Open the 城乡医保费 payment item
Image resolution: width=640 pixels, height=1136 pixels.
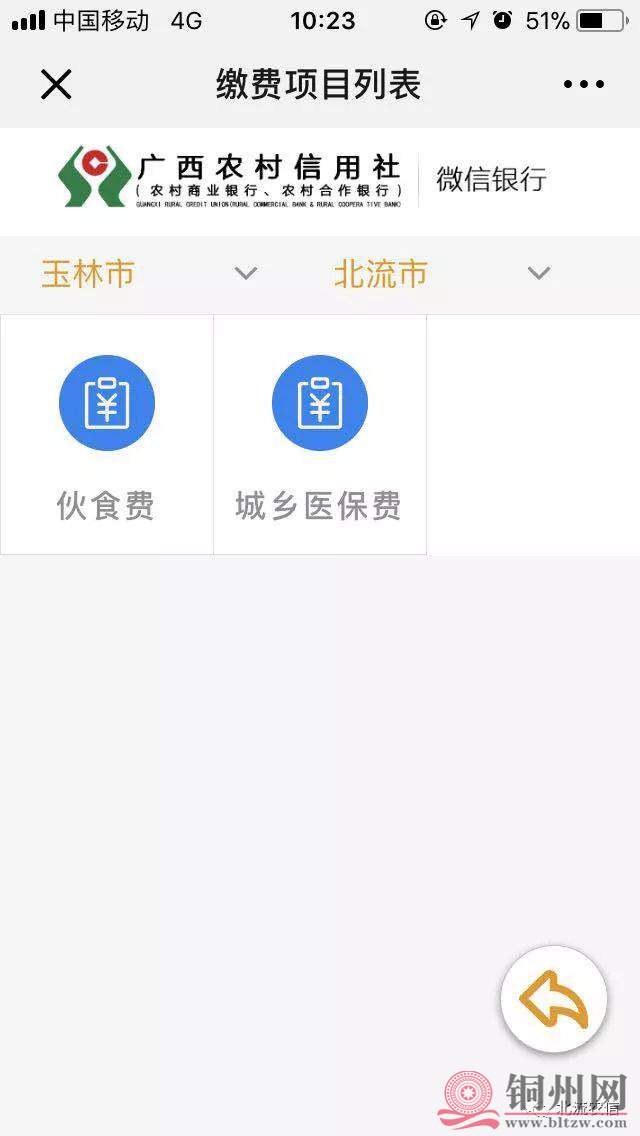coord(319,435)
